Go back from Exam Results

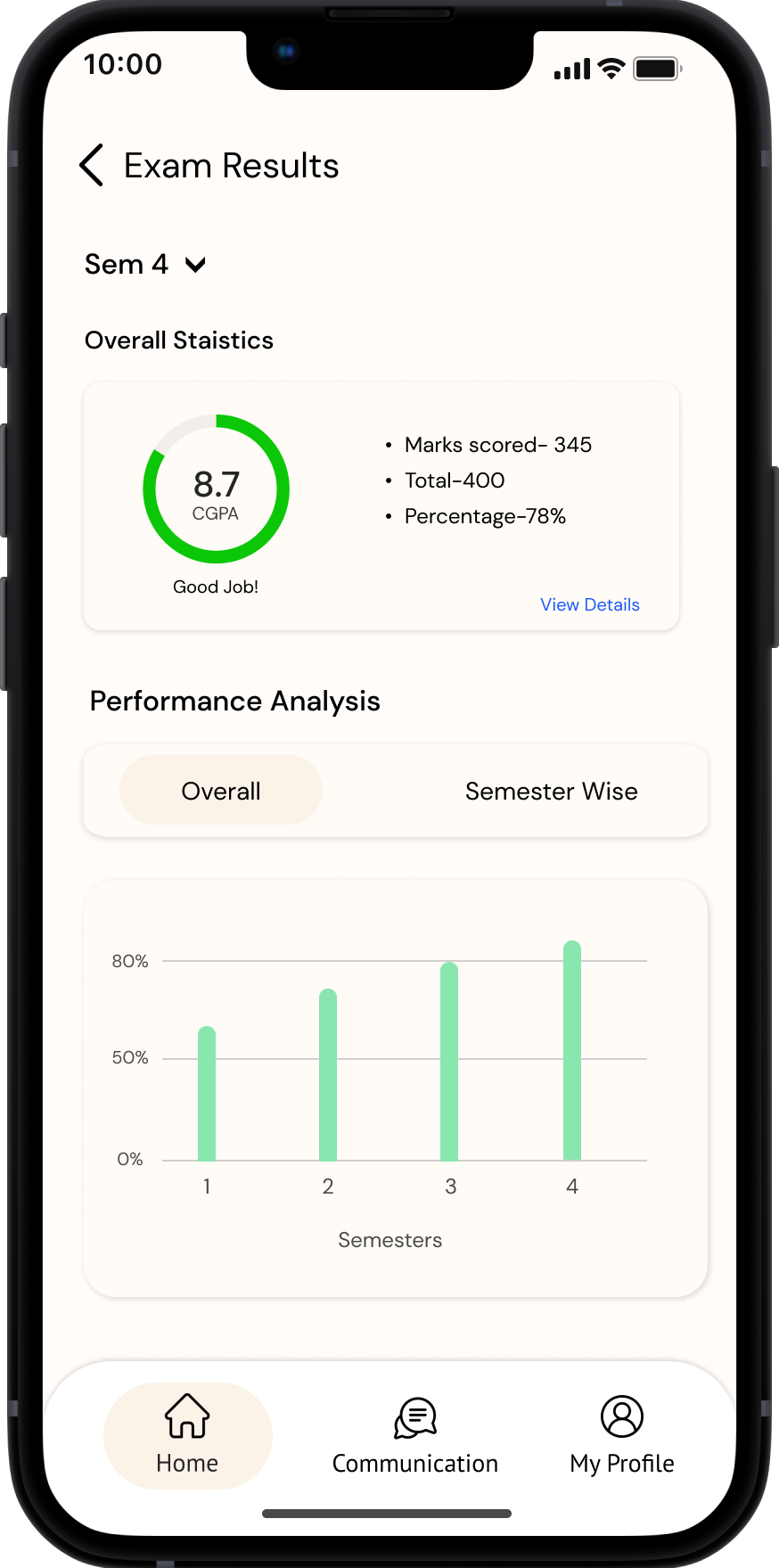[x=92, y=165]
